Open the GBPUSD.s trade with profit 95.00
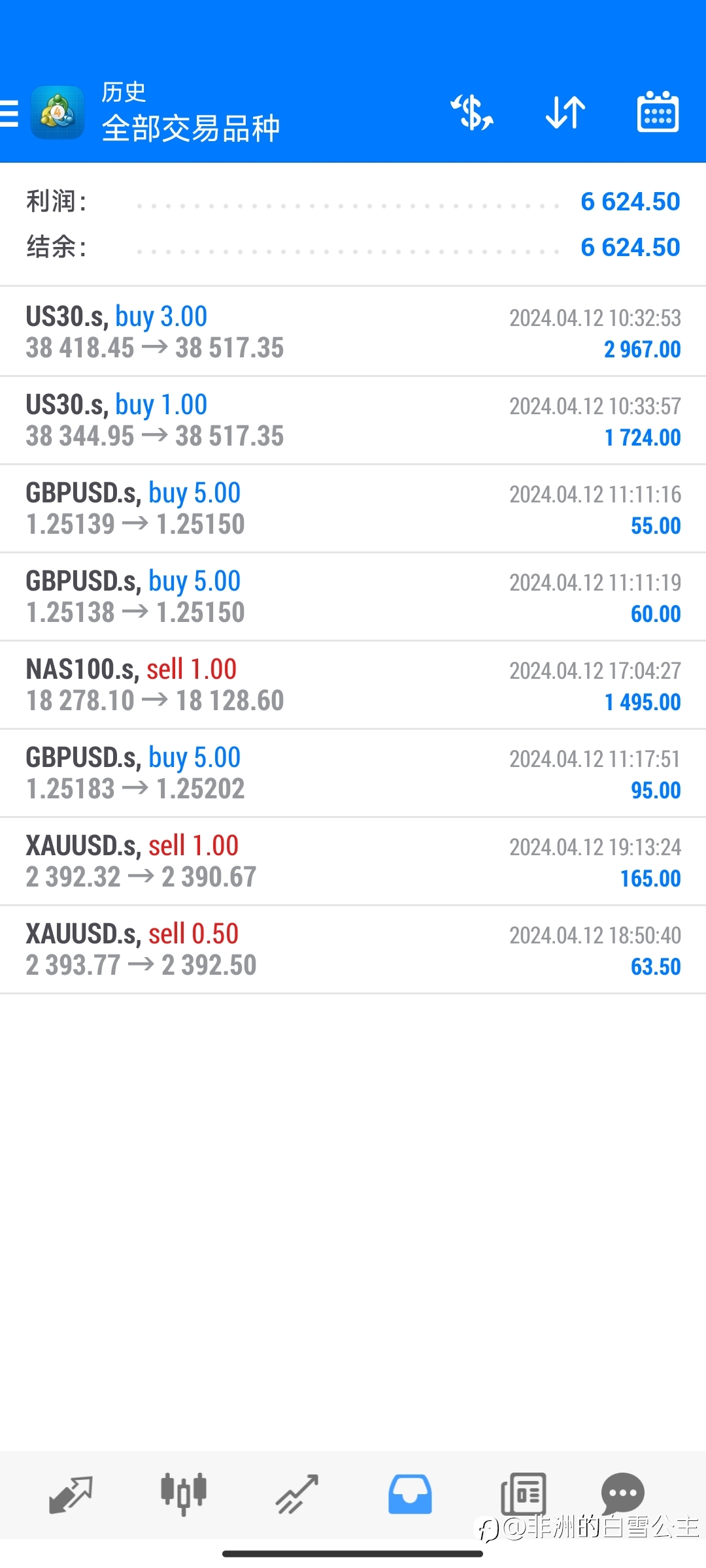 [353, 773]
